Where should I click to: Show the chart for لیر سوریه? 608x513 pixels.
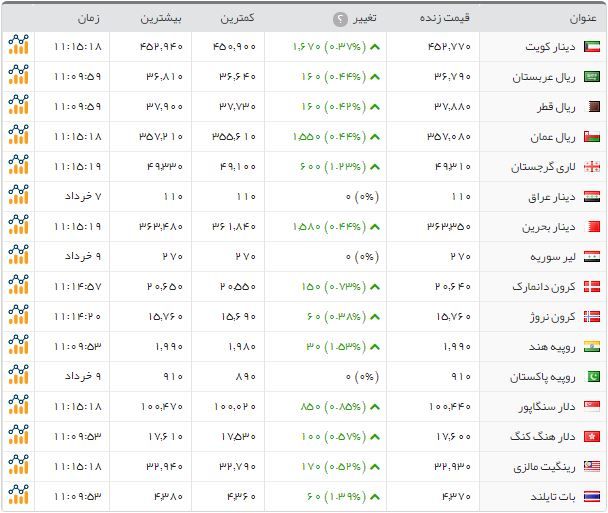(x=18, y=256)
